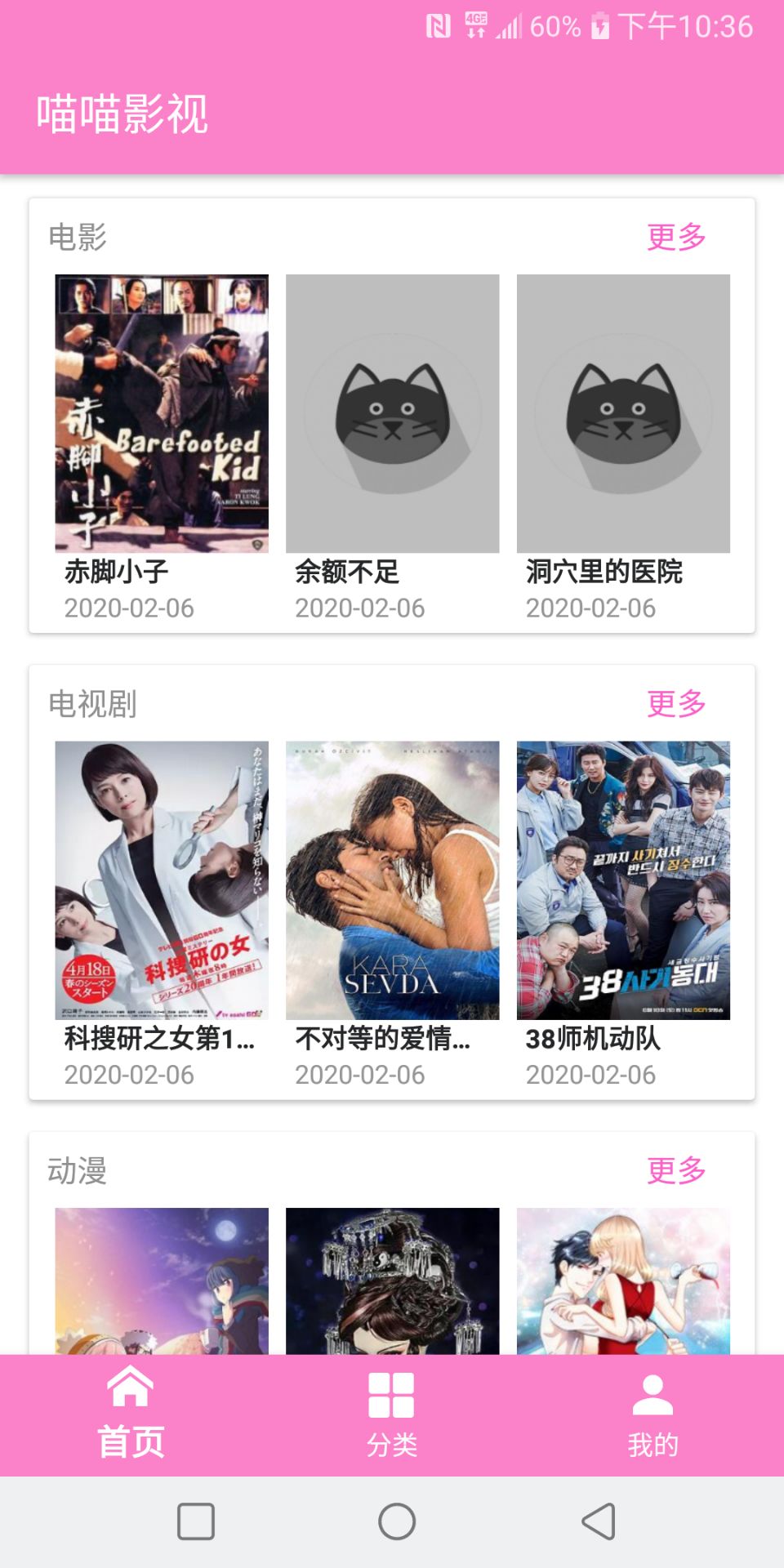Open 更多 in the 电影 section

point(676,238)
